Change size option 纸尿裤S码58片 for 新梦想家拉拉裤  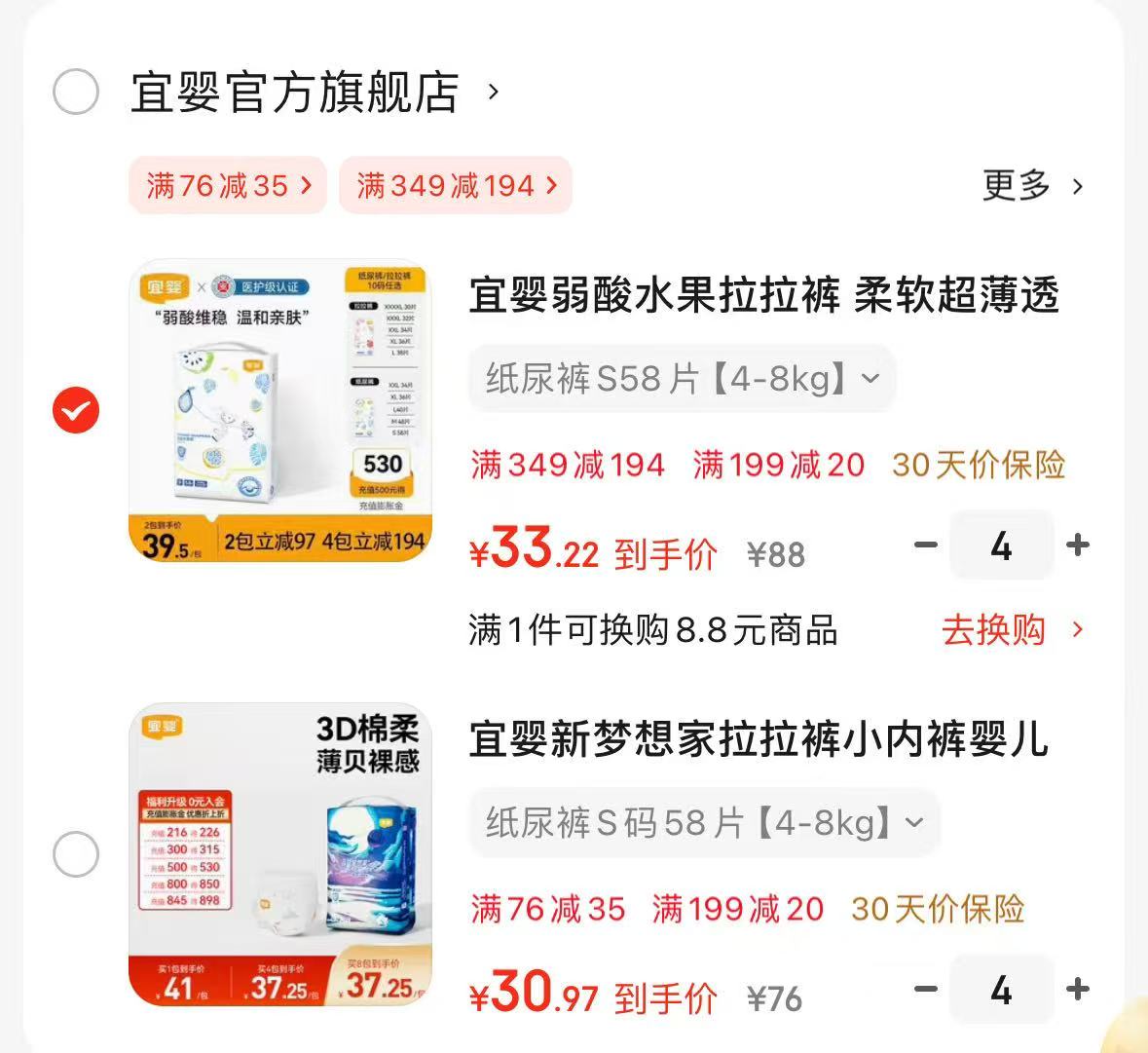pyautogui.click(x=703, y=823)
